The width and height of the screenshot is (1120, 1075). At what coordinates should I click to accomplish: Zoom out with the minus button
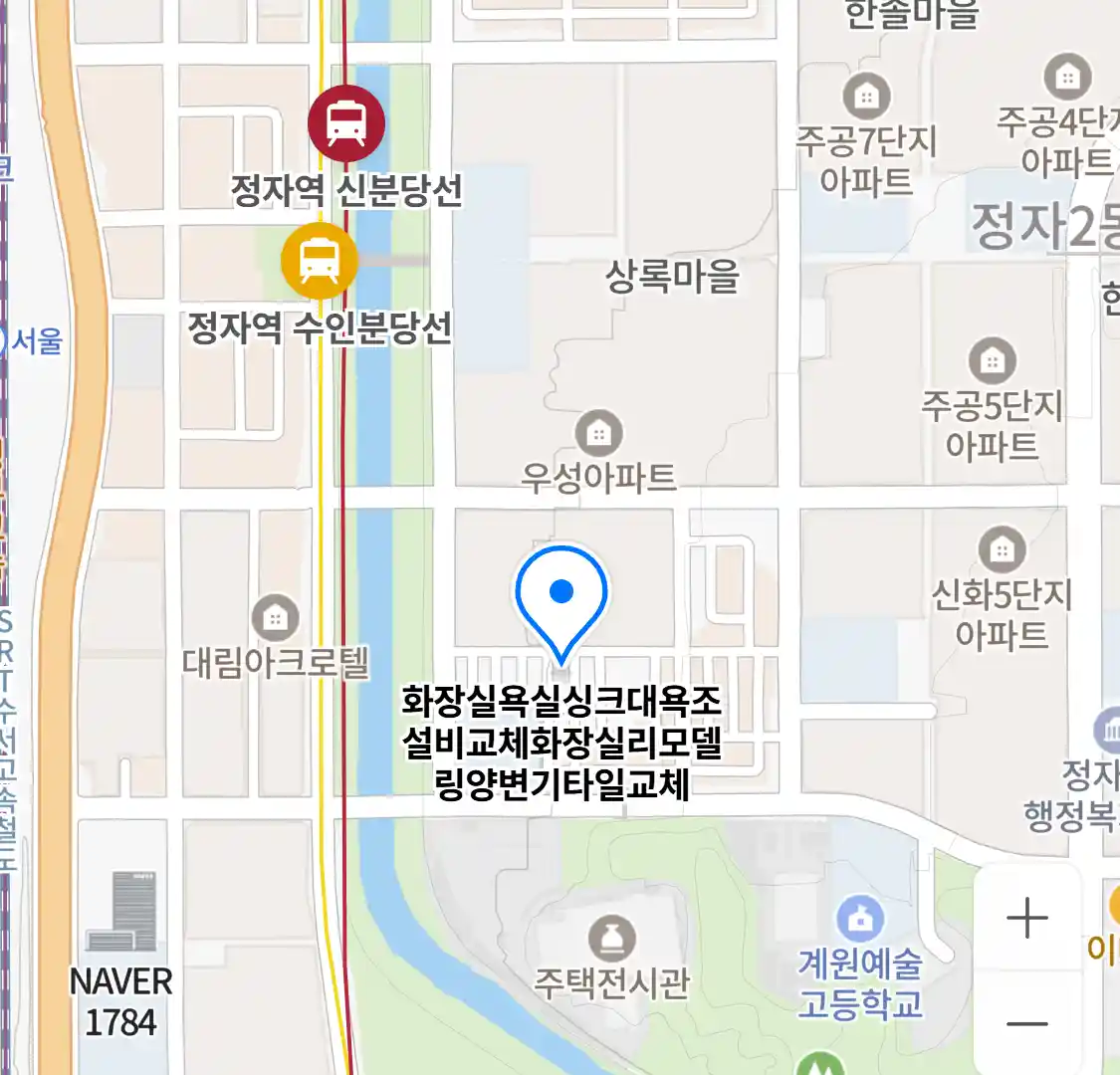click(x=1026, y=1023)
